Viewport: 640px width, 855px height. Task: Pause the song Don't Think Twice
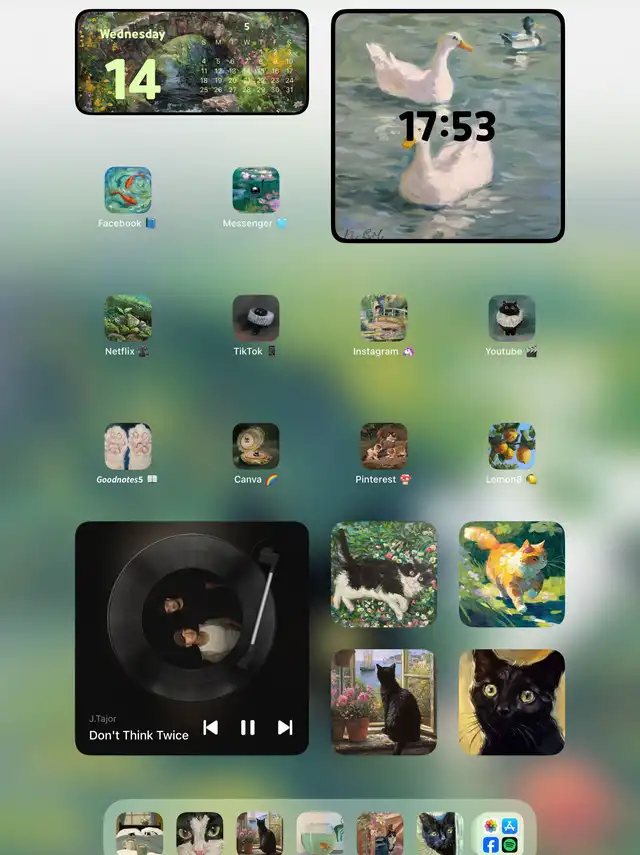pos(248,728)
